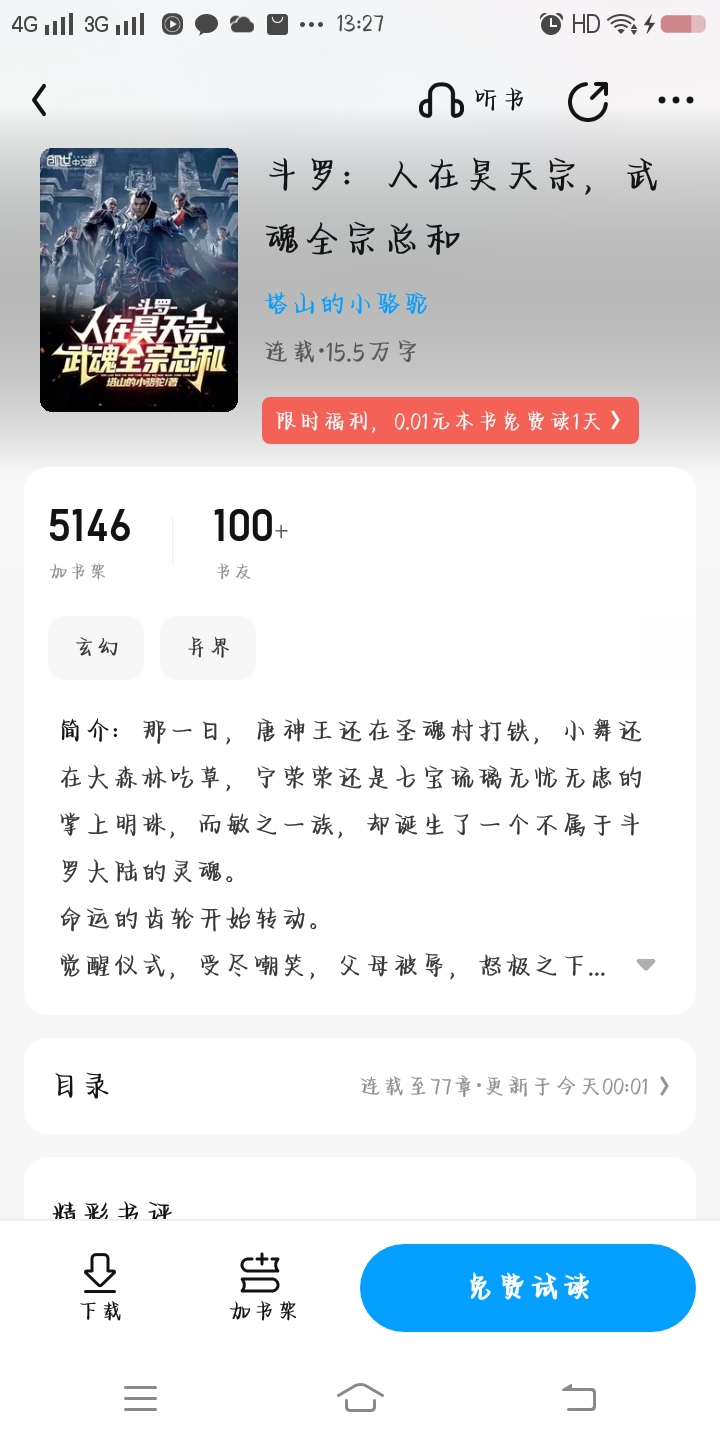
Task: Open author 塔山的小骆驼's page
Action: pos(347,303)
